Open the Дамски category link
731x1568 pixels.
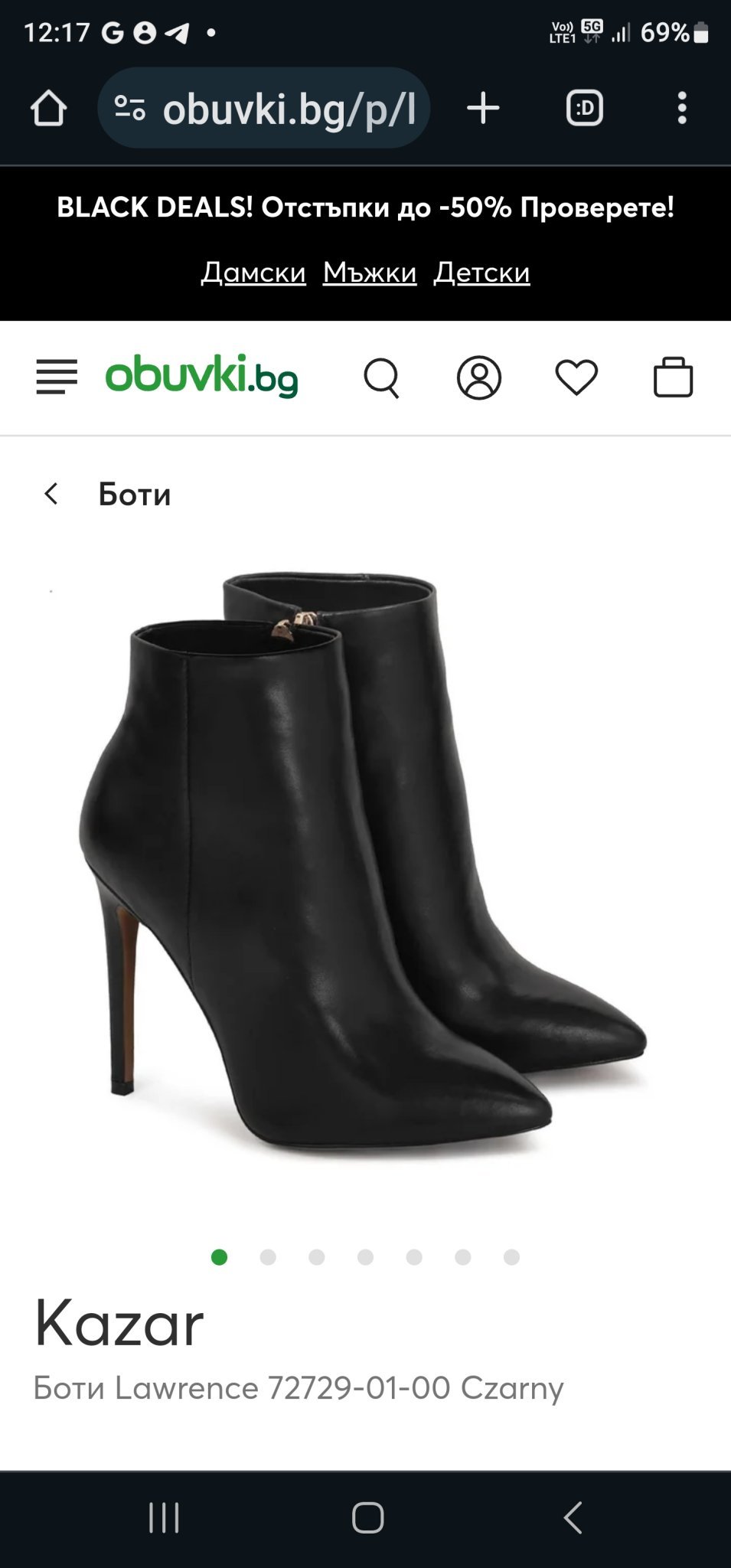253,272
